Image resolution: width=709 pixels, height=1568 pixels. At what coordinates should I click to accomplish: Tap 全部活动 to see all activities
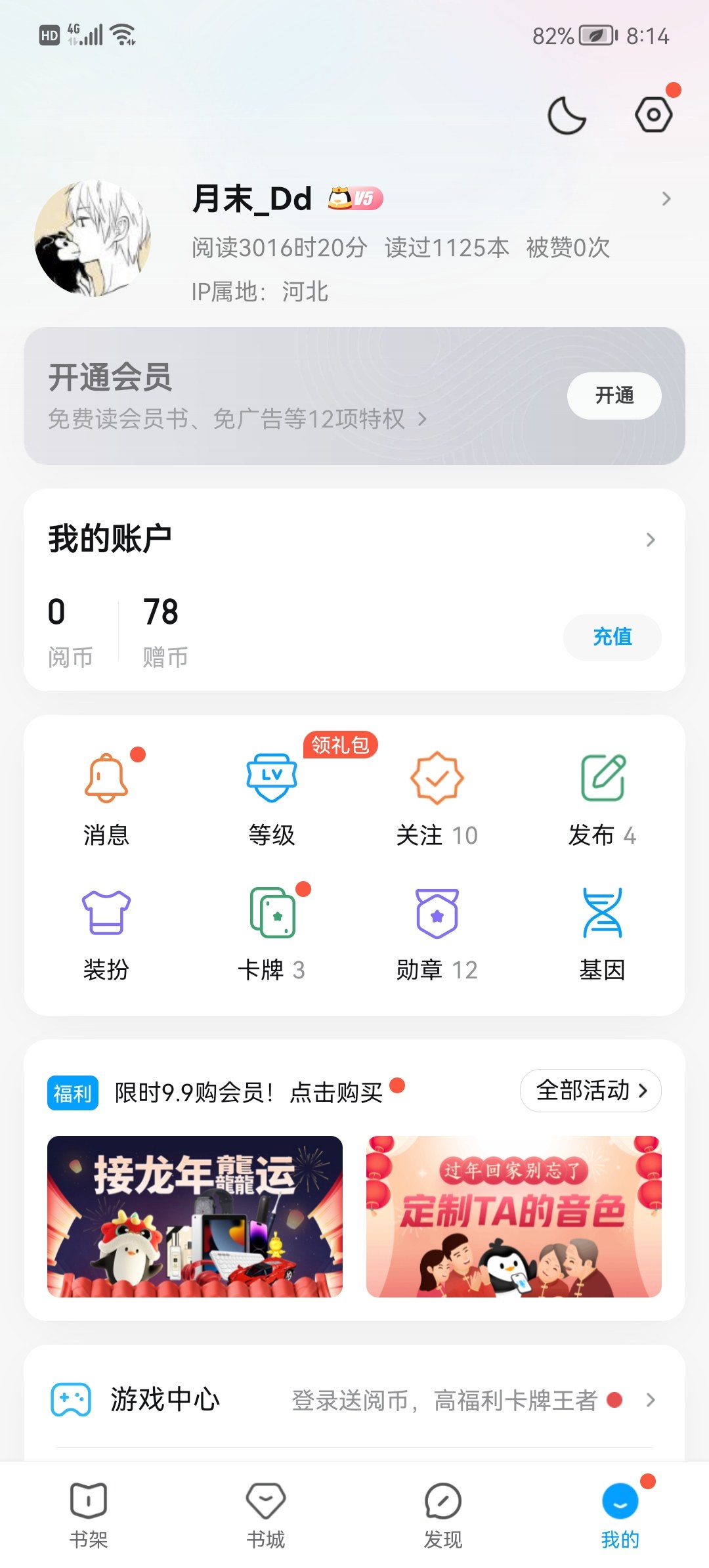[x=591, y=1091]
